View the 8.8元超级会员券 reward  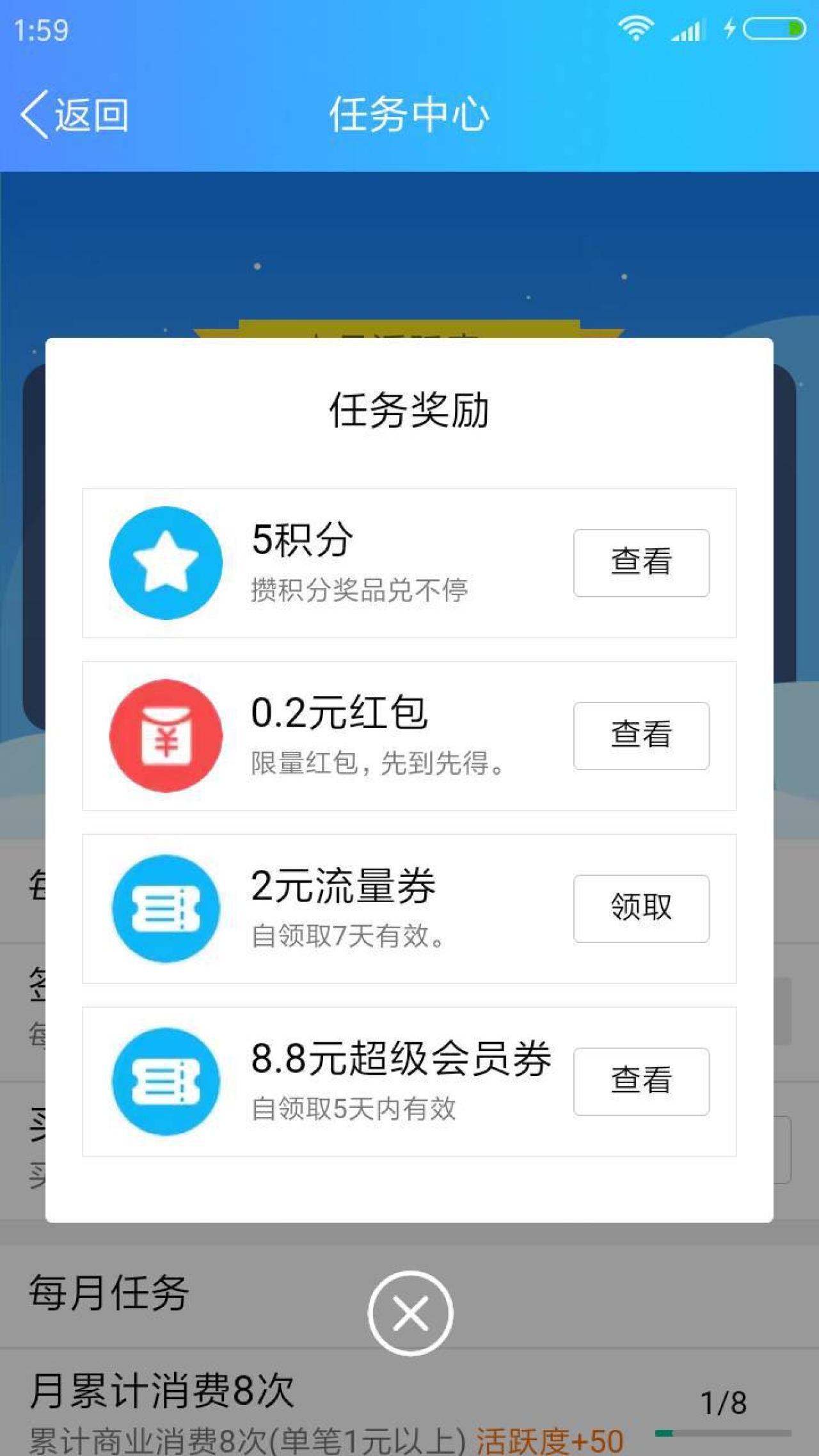tap(640, 1082)
